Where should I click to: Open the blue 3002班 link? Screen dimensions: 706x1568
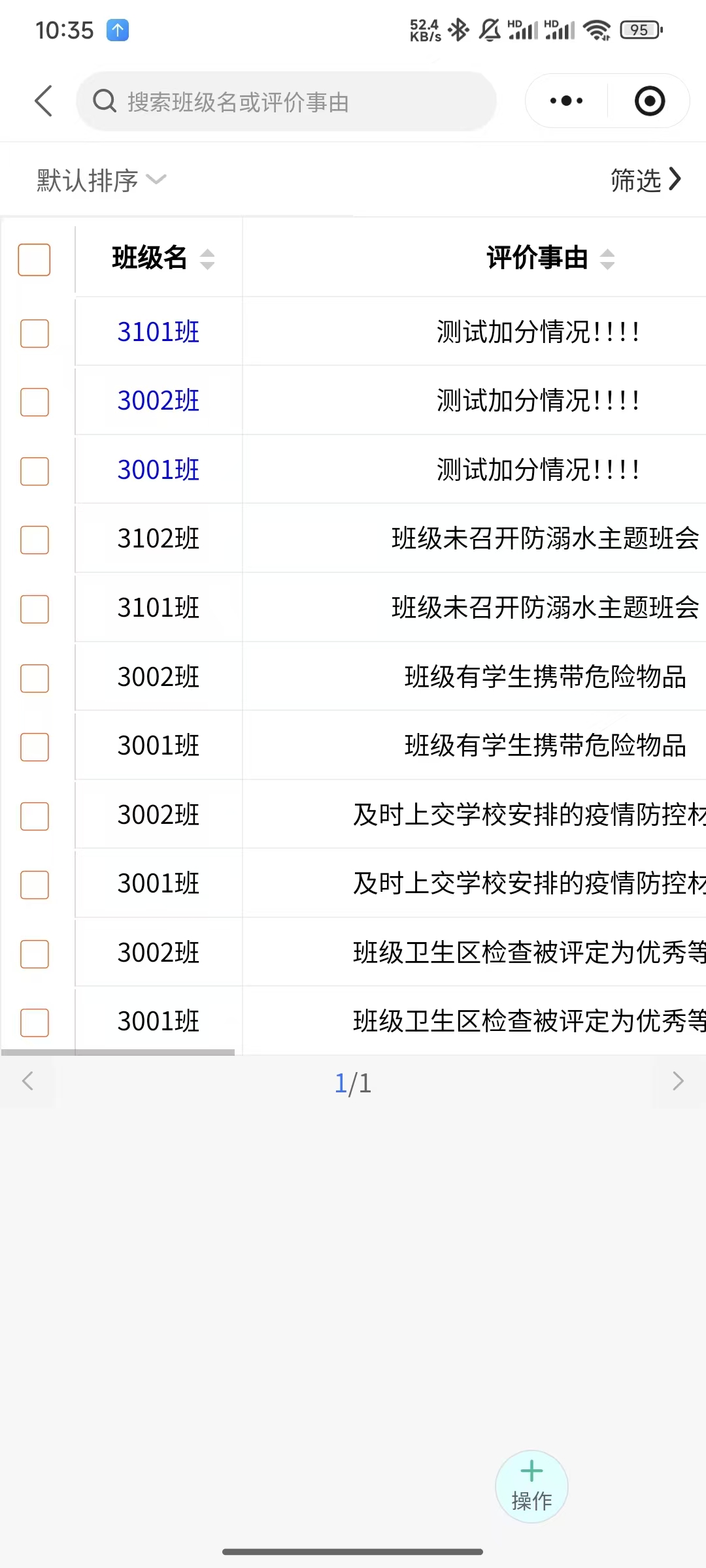158,401
